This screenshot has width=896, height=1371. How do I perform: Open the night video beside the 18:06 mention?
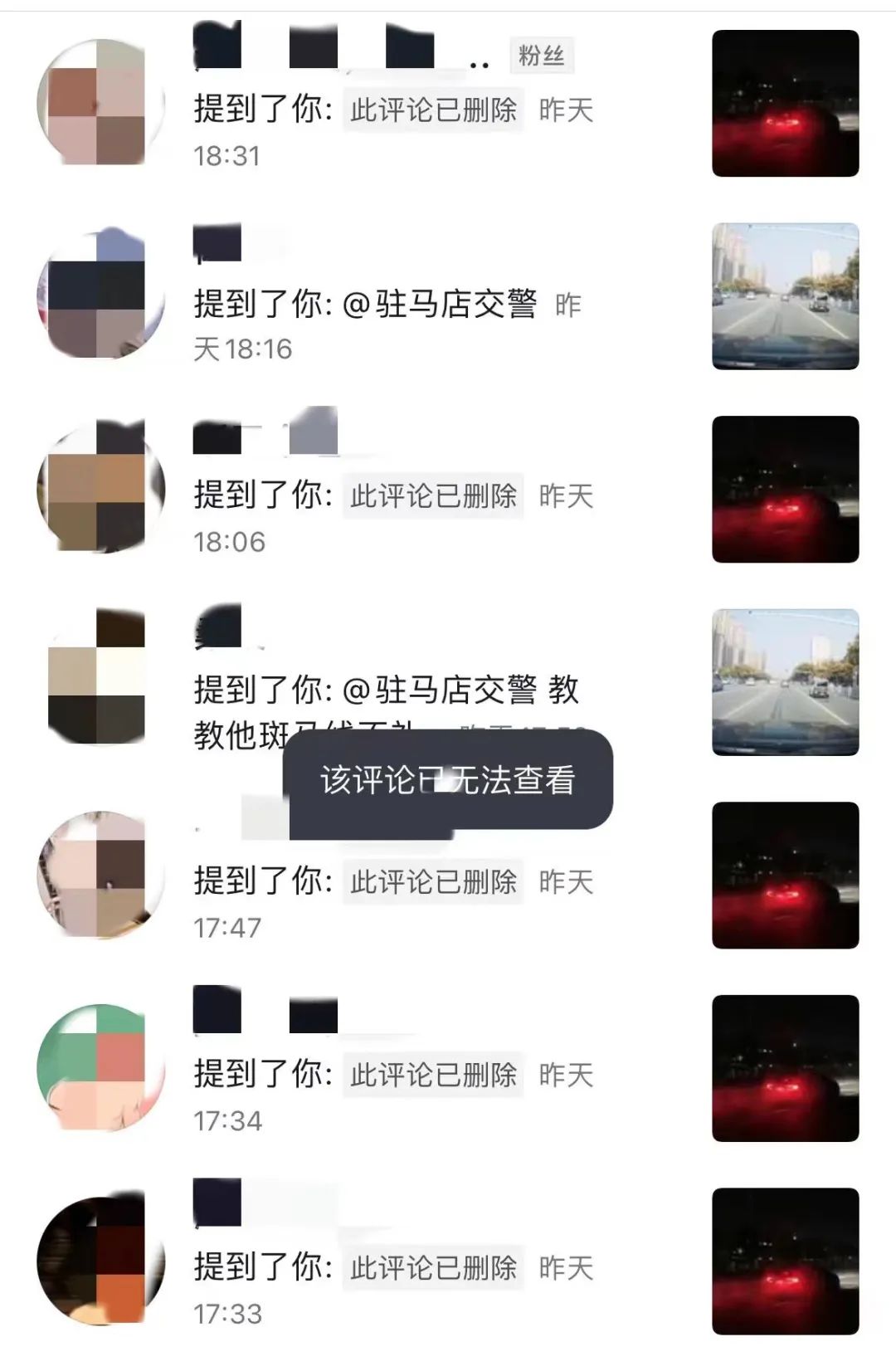click(x=785, y=490)
